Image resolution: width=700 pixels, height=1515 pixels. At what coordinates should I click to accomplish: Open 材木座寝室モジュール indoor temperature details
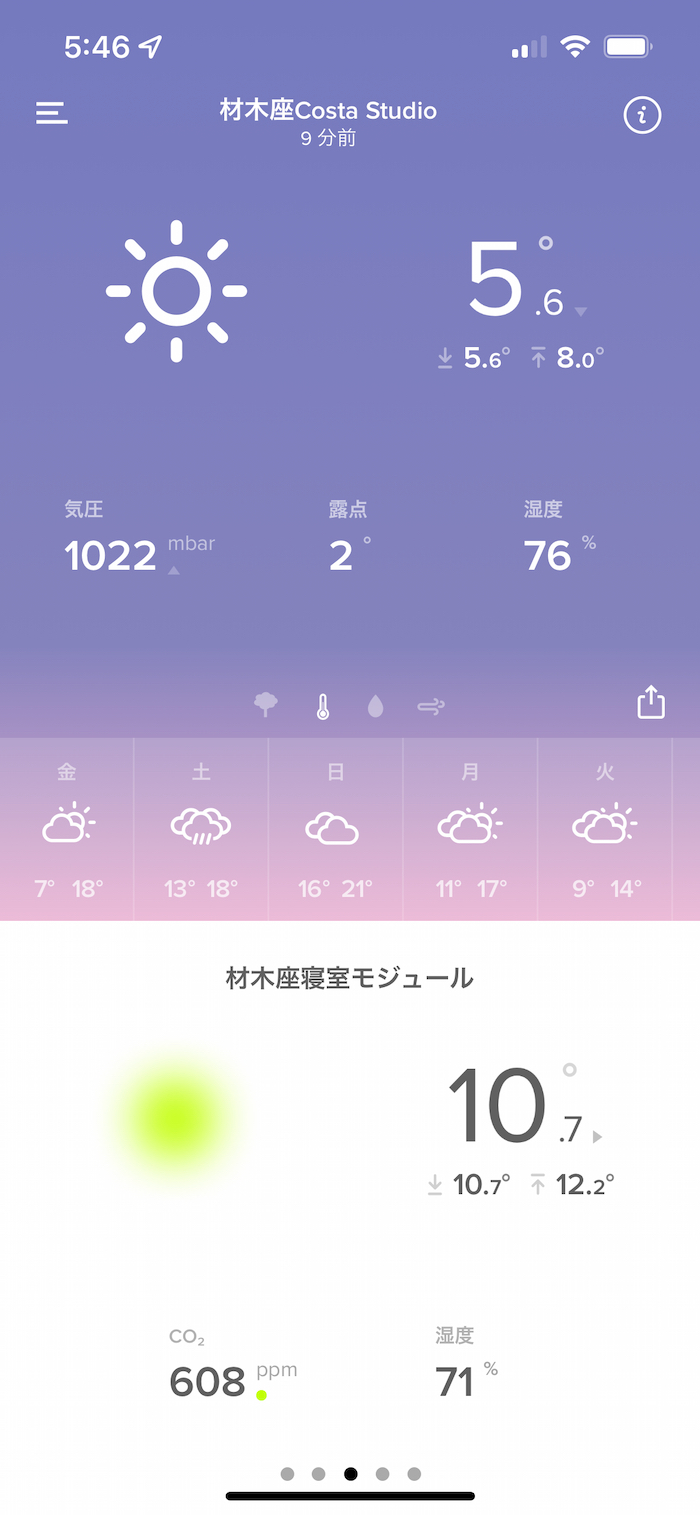tap(515, 1108)
